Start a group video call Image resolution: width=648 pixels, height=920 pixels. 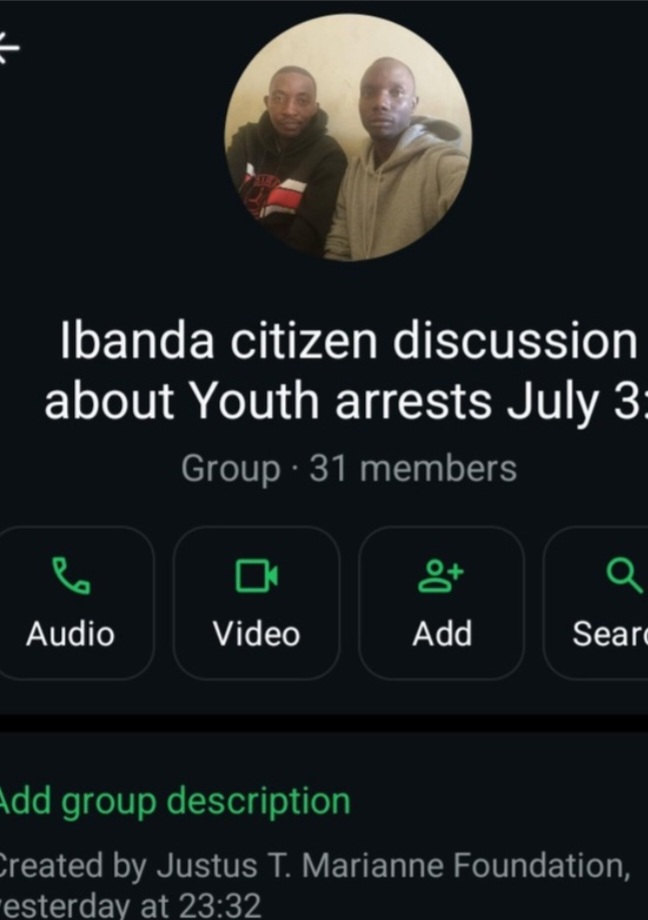tap(256, 602)
